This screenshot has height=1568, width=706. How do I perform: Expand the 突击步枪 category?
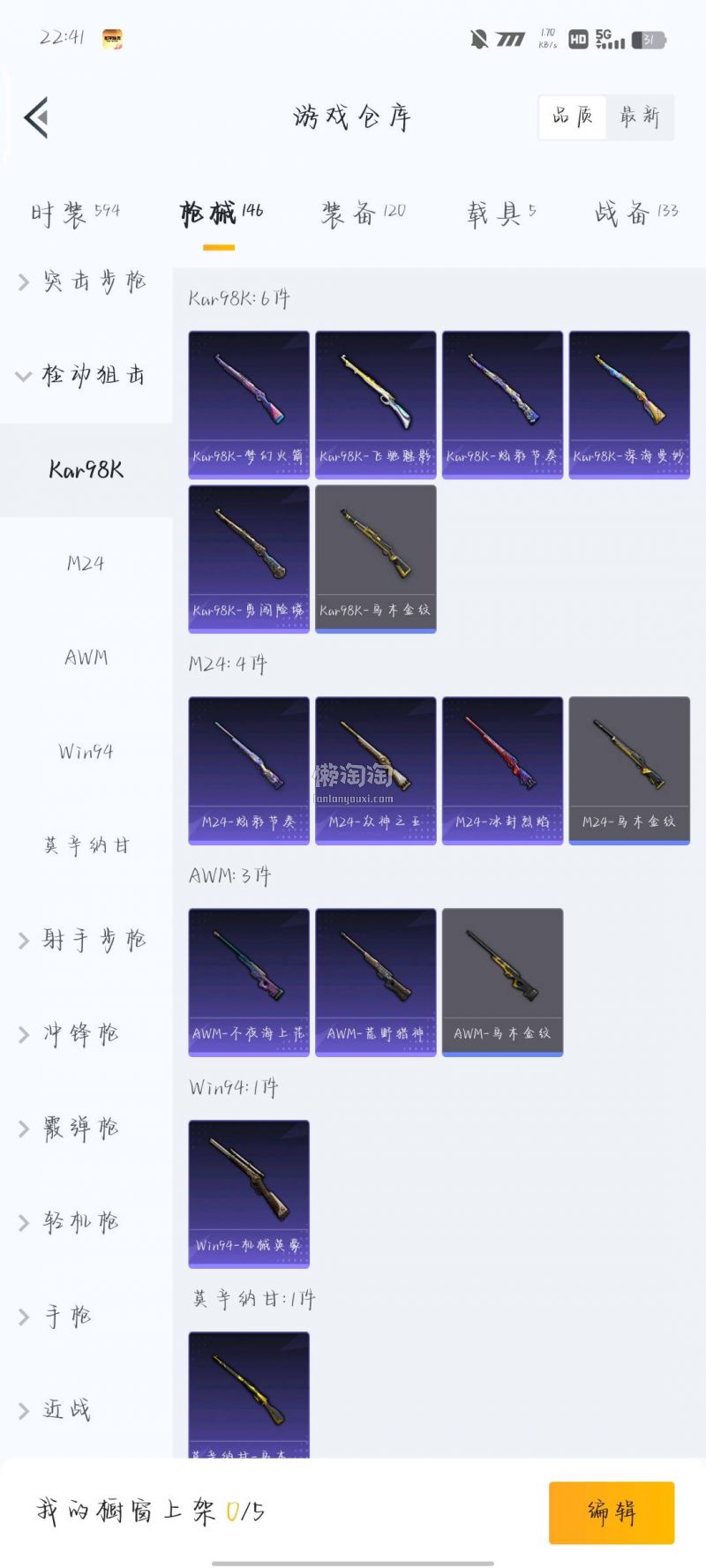[x=84, y=281]
